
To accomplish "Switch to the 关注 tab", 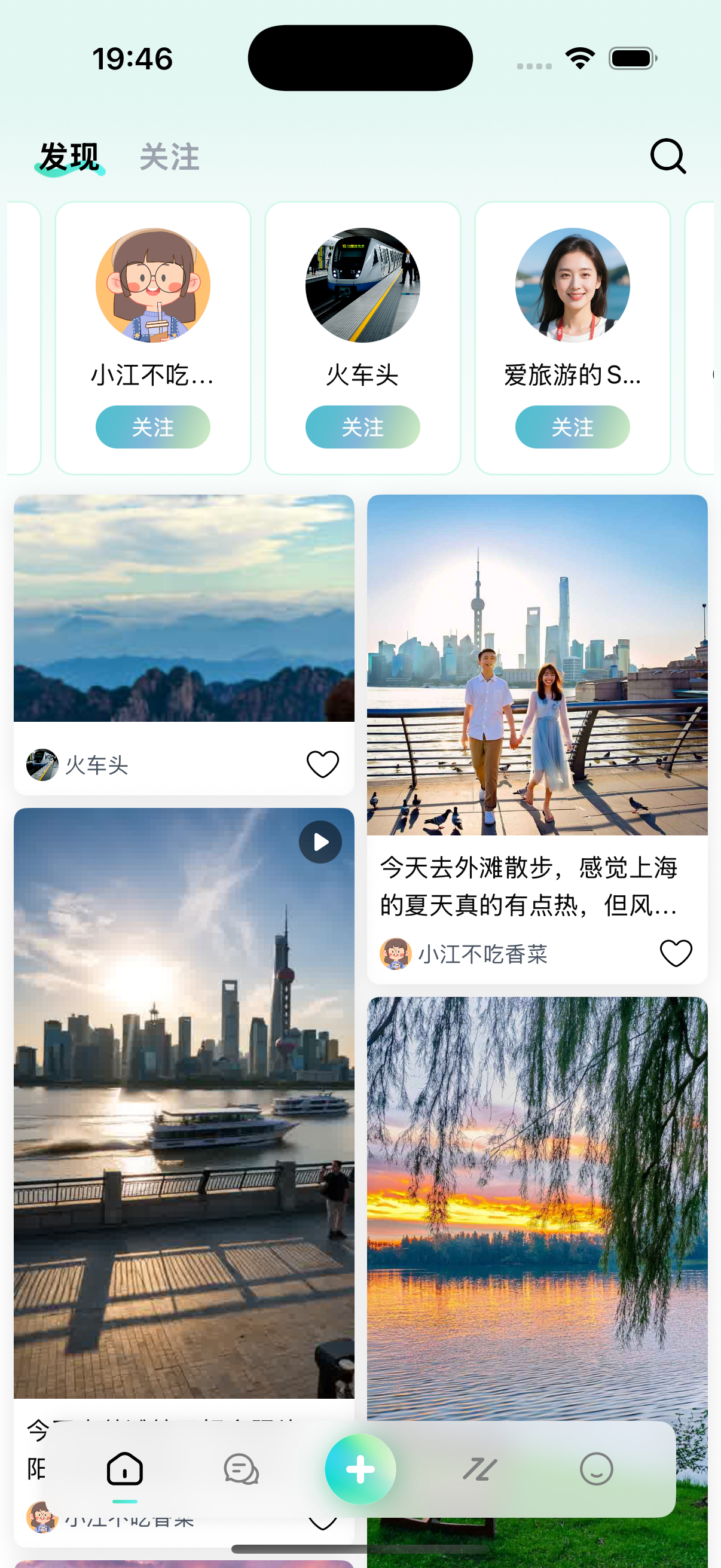I will 169,158.
